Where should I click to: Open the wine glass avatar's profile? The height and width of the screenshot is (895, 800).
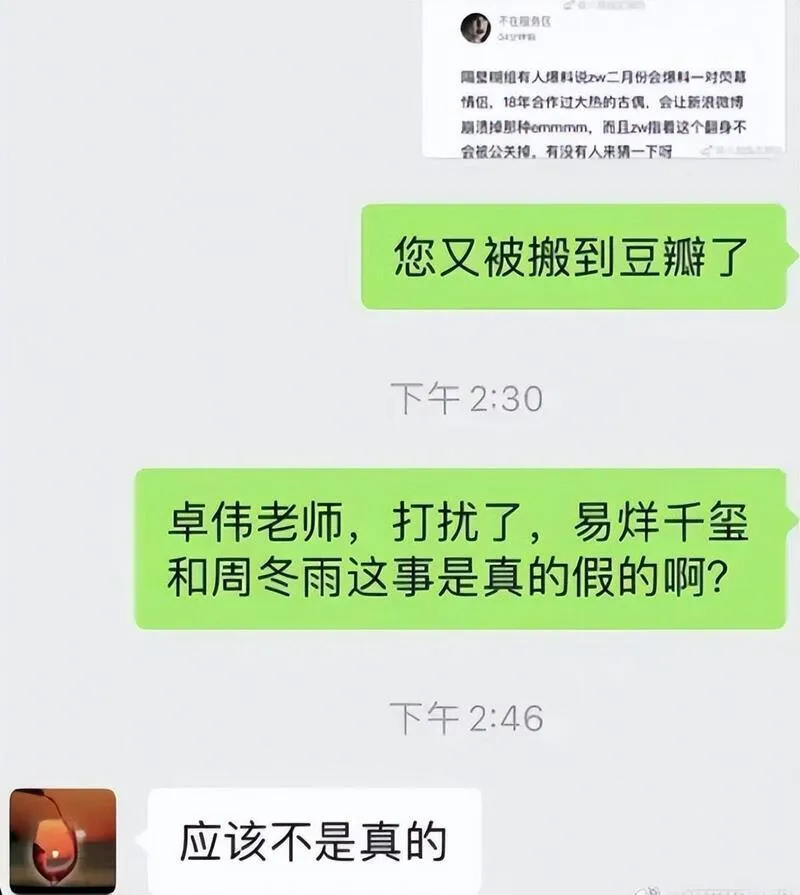tap(63, 841)
